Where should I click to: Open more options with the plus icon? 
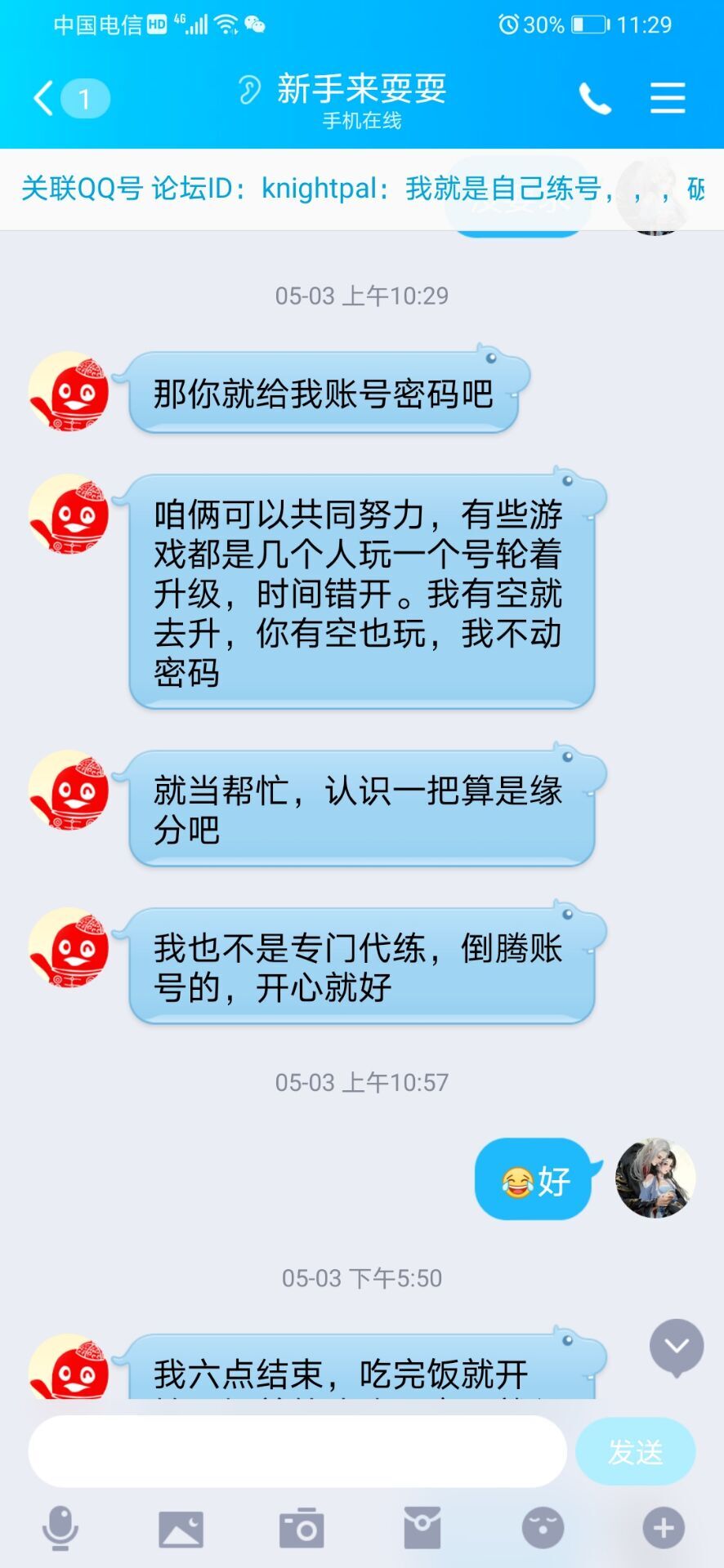point(663,1527)
